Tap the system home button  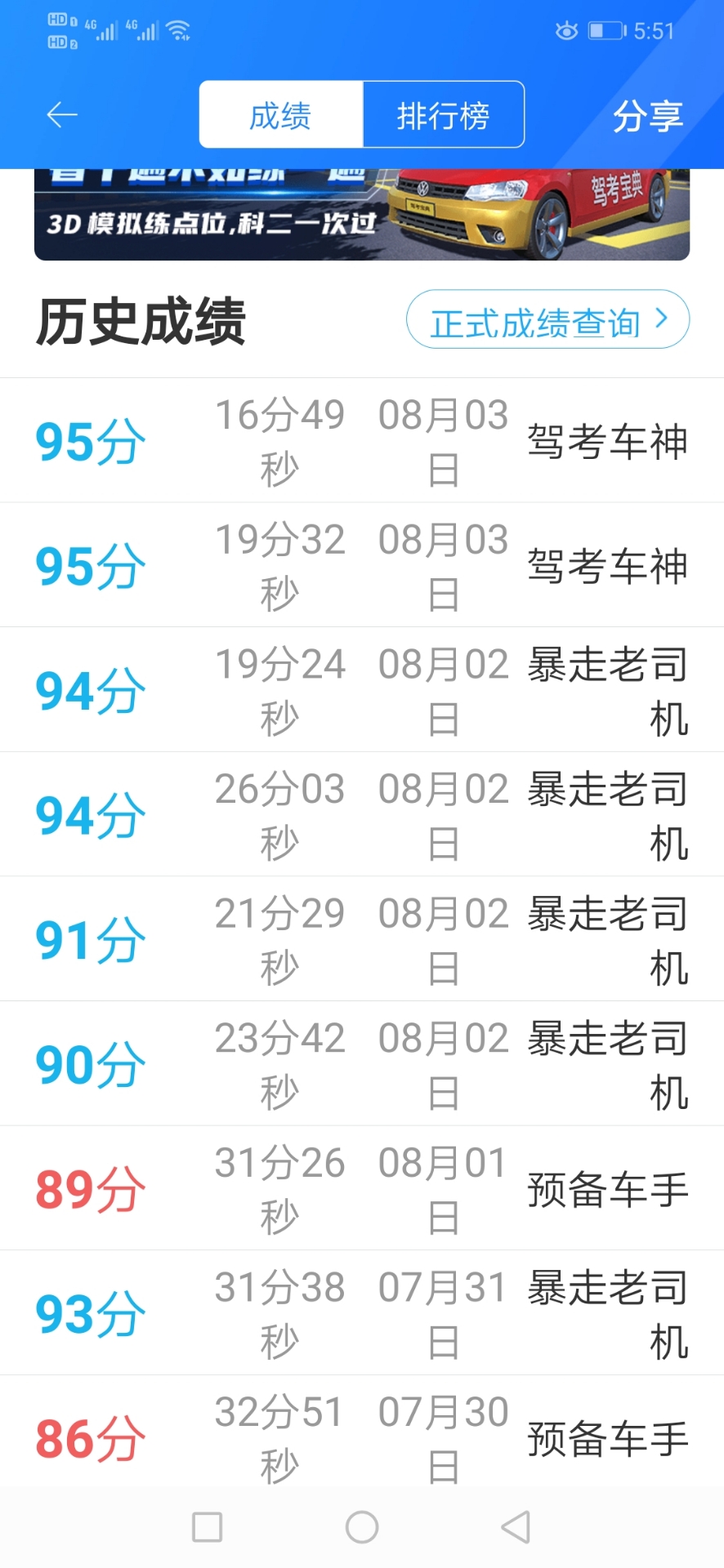click(362, 1527)
